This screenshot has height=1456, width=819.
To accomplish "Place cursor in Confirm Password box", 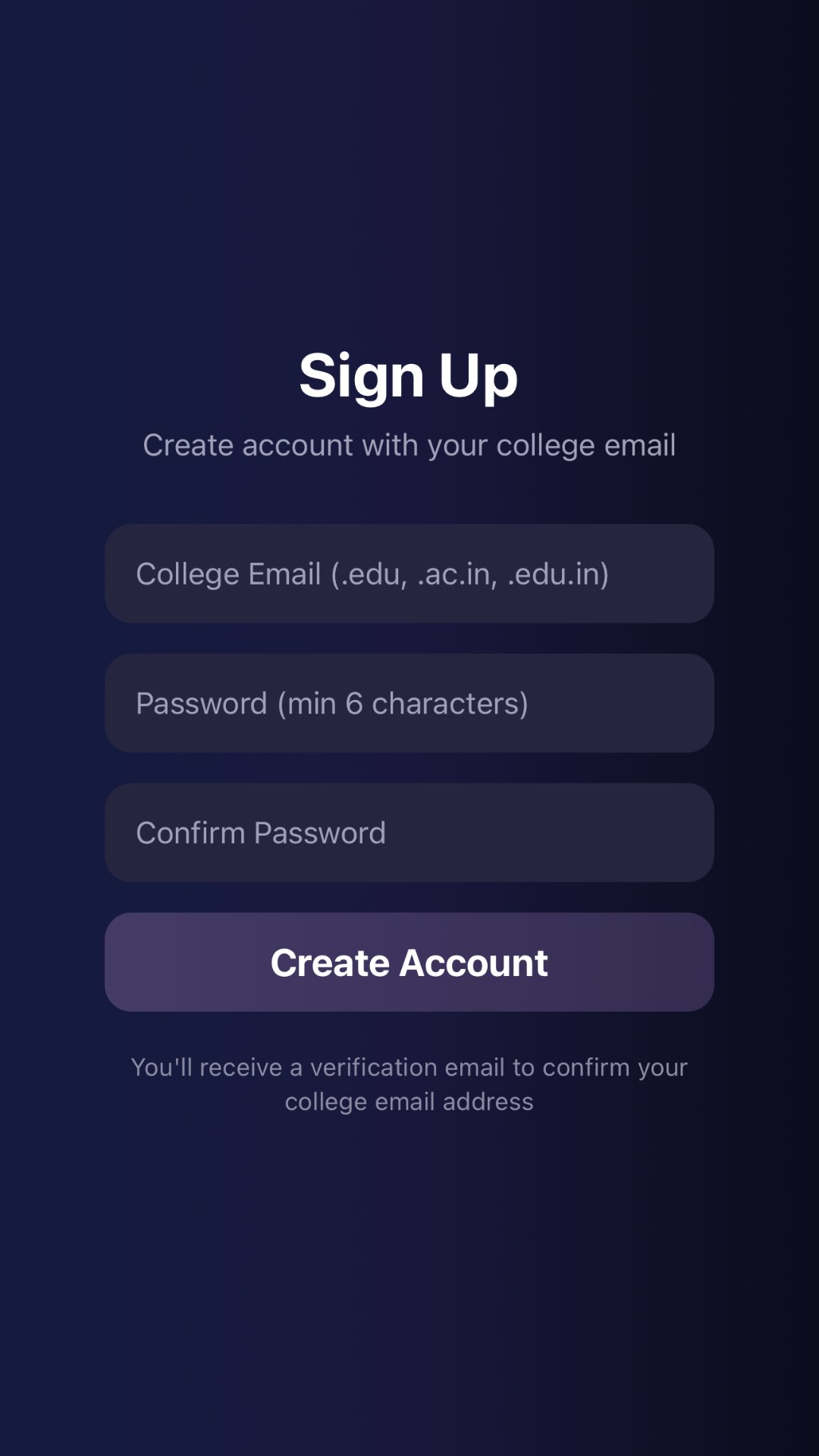I will click(409, 833).
